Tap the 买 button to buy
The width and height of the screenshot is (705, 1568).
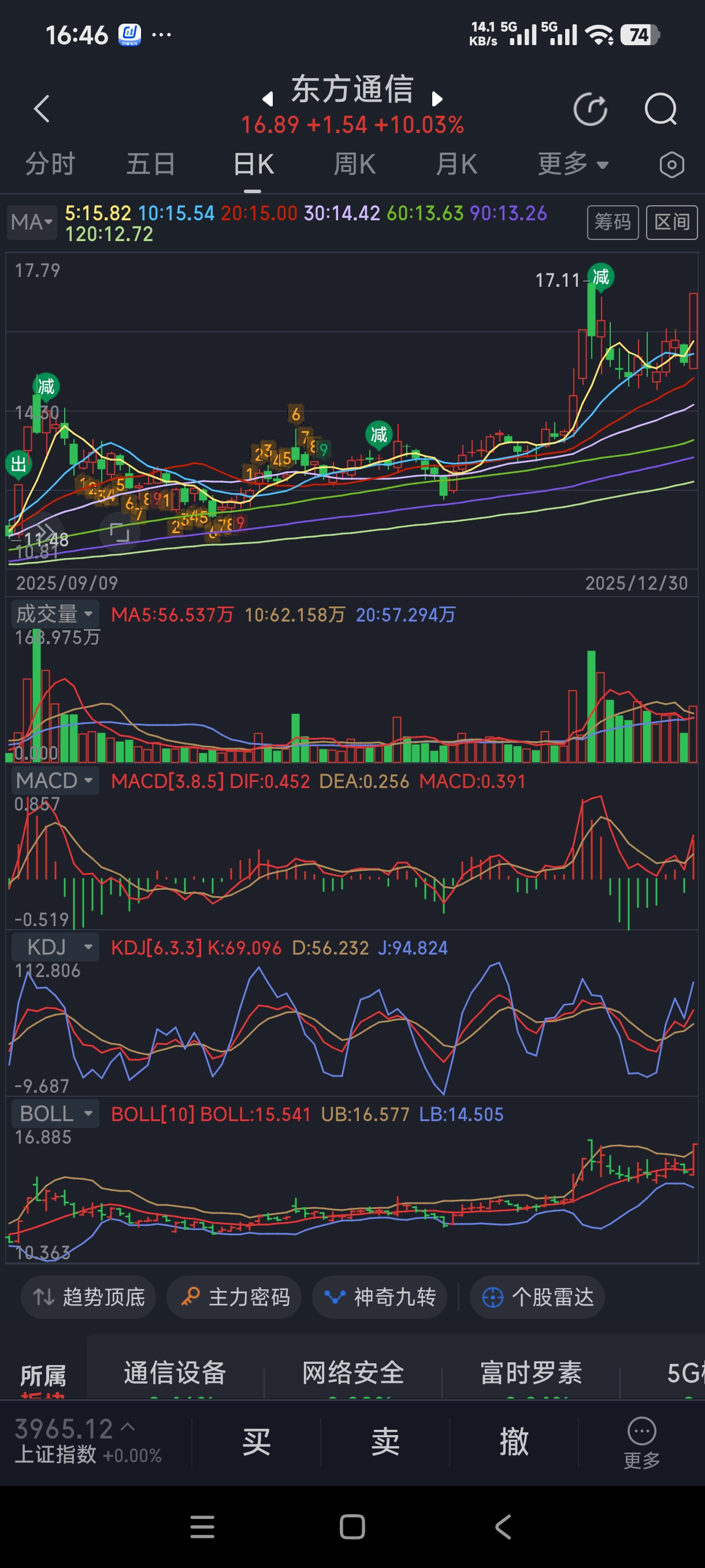tap(256, 1442)
